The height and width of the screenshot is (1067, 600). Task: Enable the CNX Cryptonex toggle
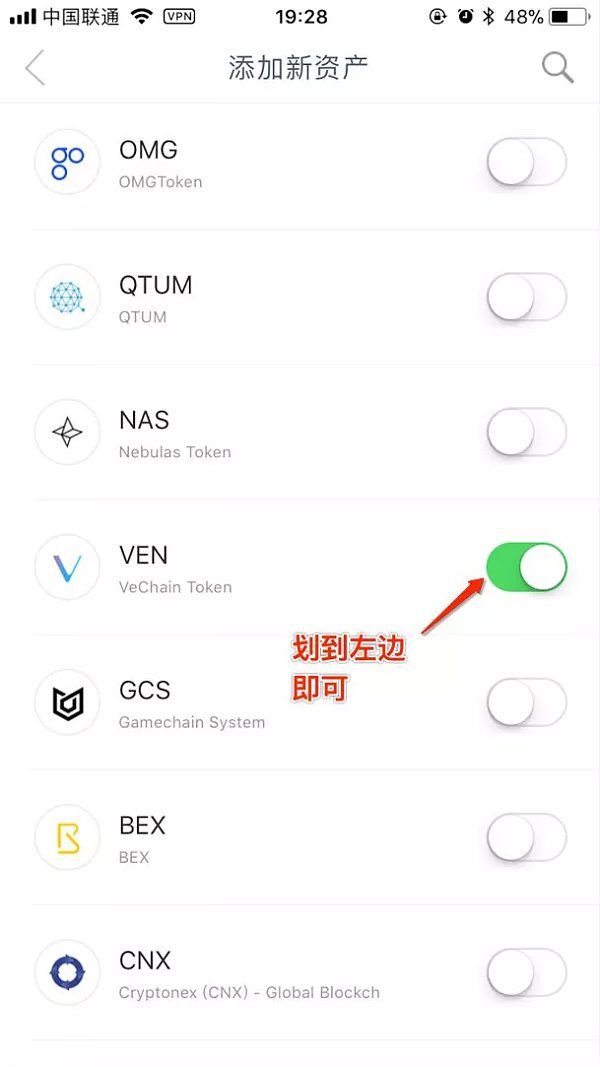pyautogui.click(x=526, y=972)
